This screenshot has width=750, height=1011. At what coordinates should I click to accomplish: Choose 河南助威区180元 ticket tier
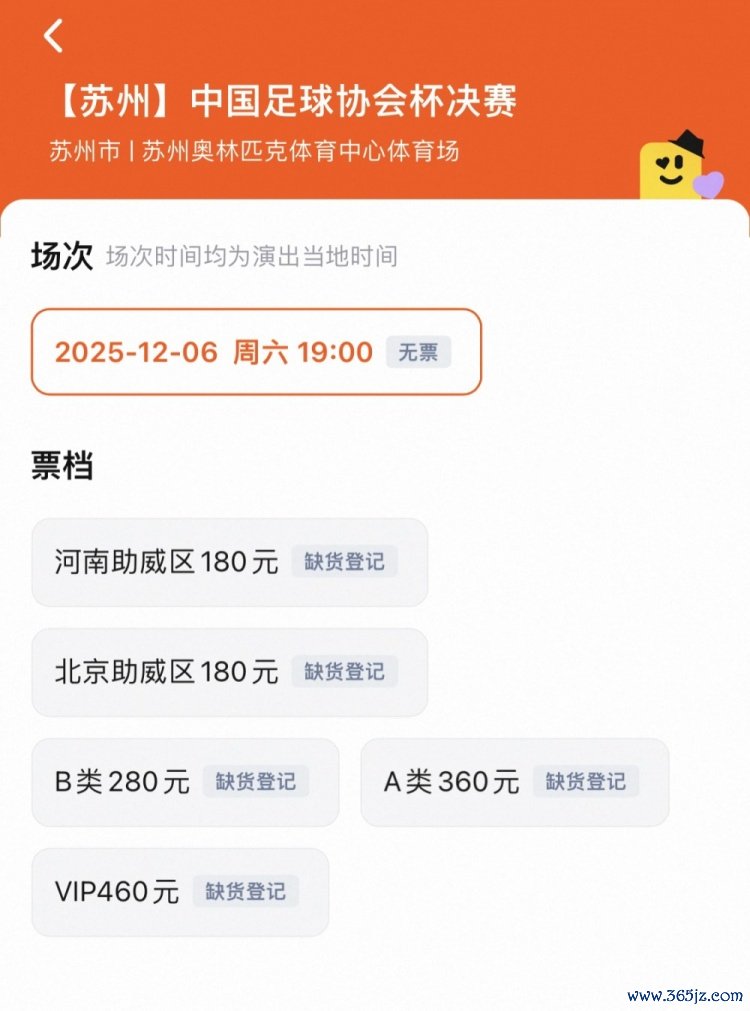pyautogui.click(x=229, y=562)
